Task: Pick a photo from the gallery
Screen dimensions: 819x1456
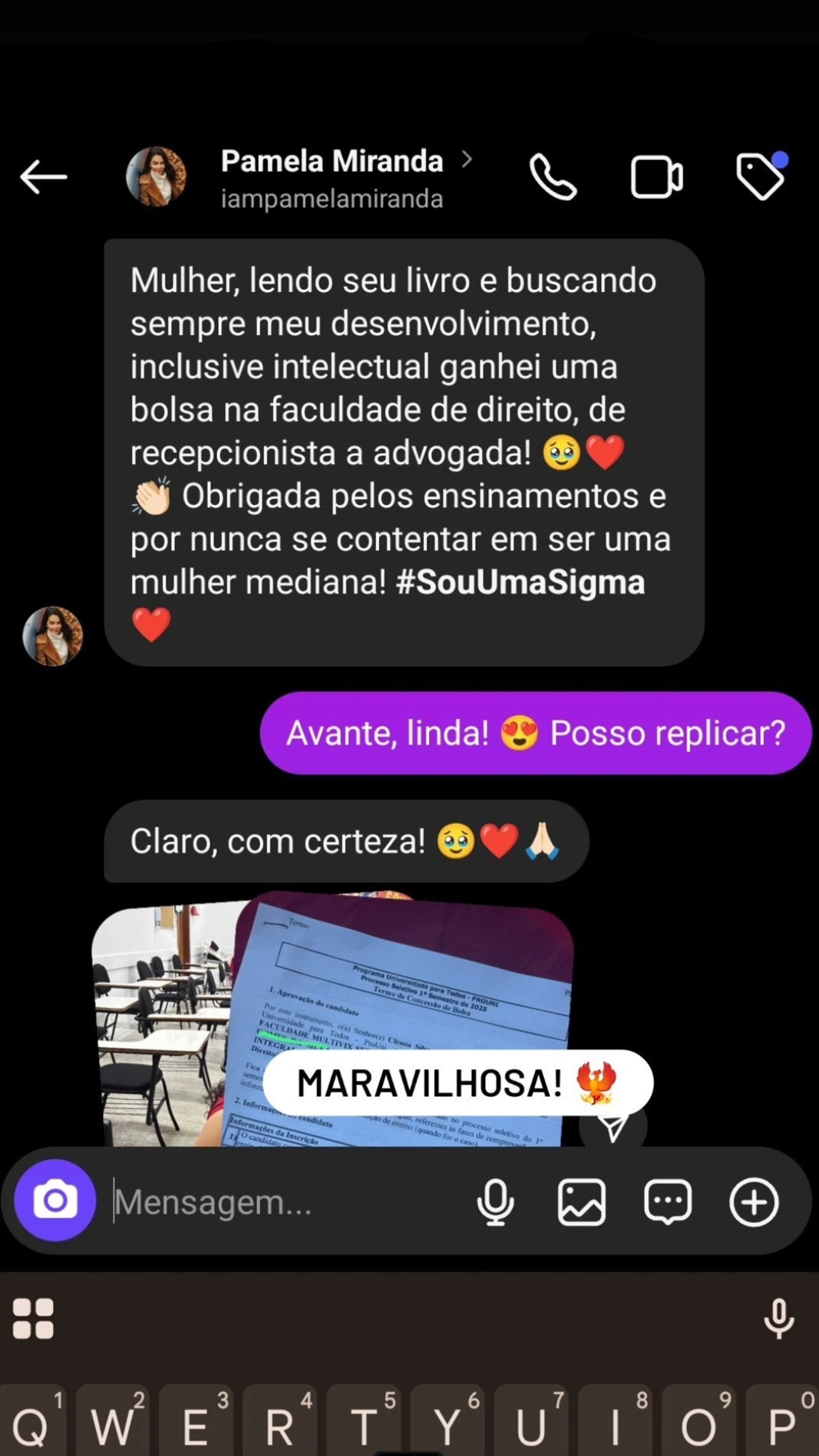Action: 581,1202
